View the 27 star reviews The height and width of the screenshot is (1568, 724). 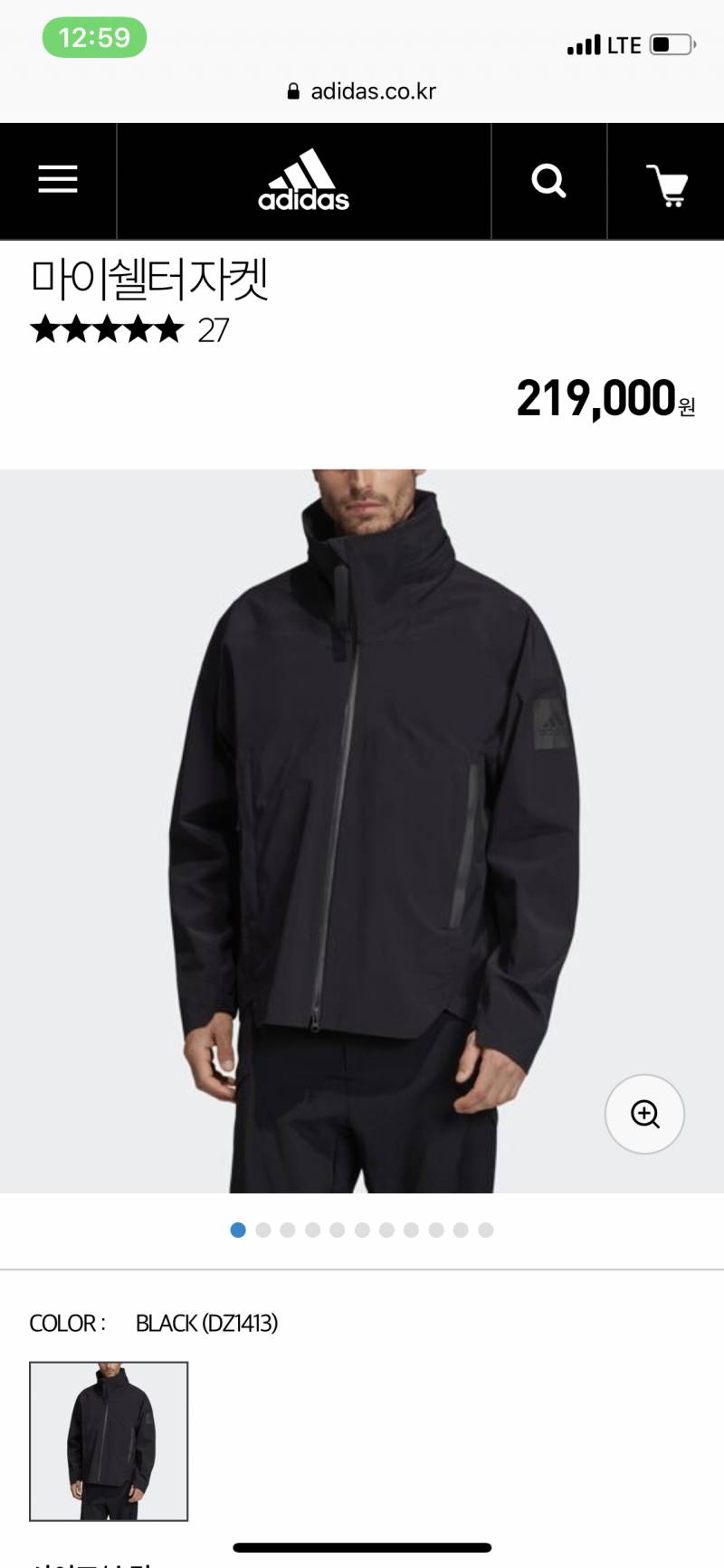coord(129,330)
